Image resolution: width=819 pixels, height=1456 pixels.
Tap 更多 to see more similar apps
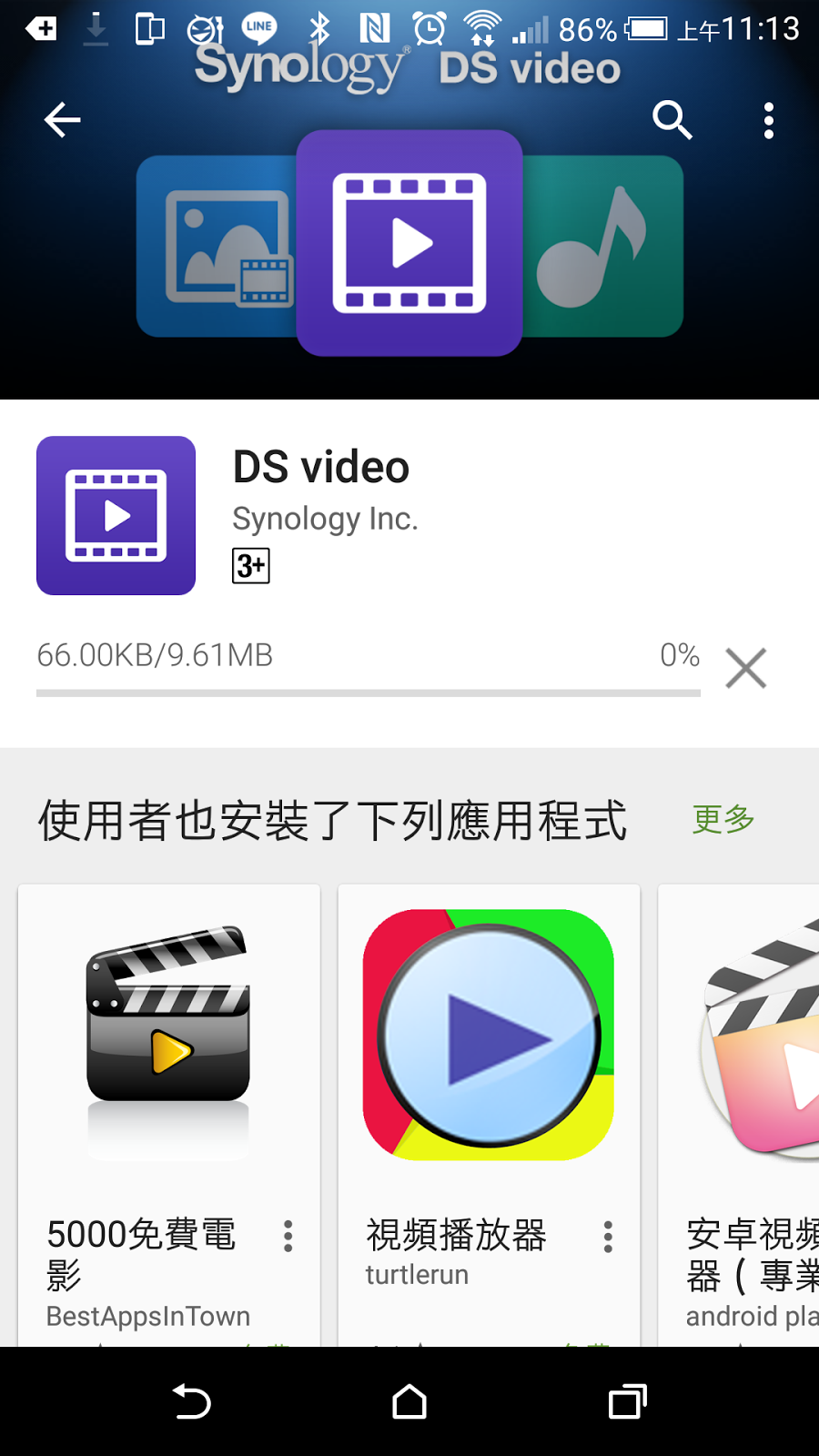pos(723,819)
